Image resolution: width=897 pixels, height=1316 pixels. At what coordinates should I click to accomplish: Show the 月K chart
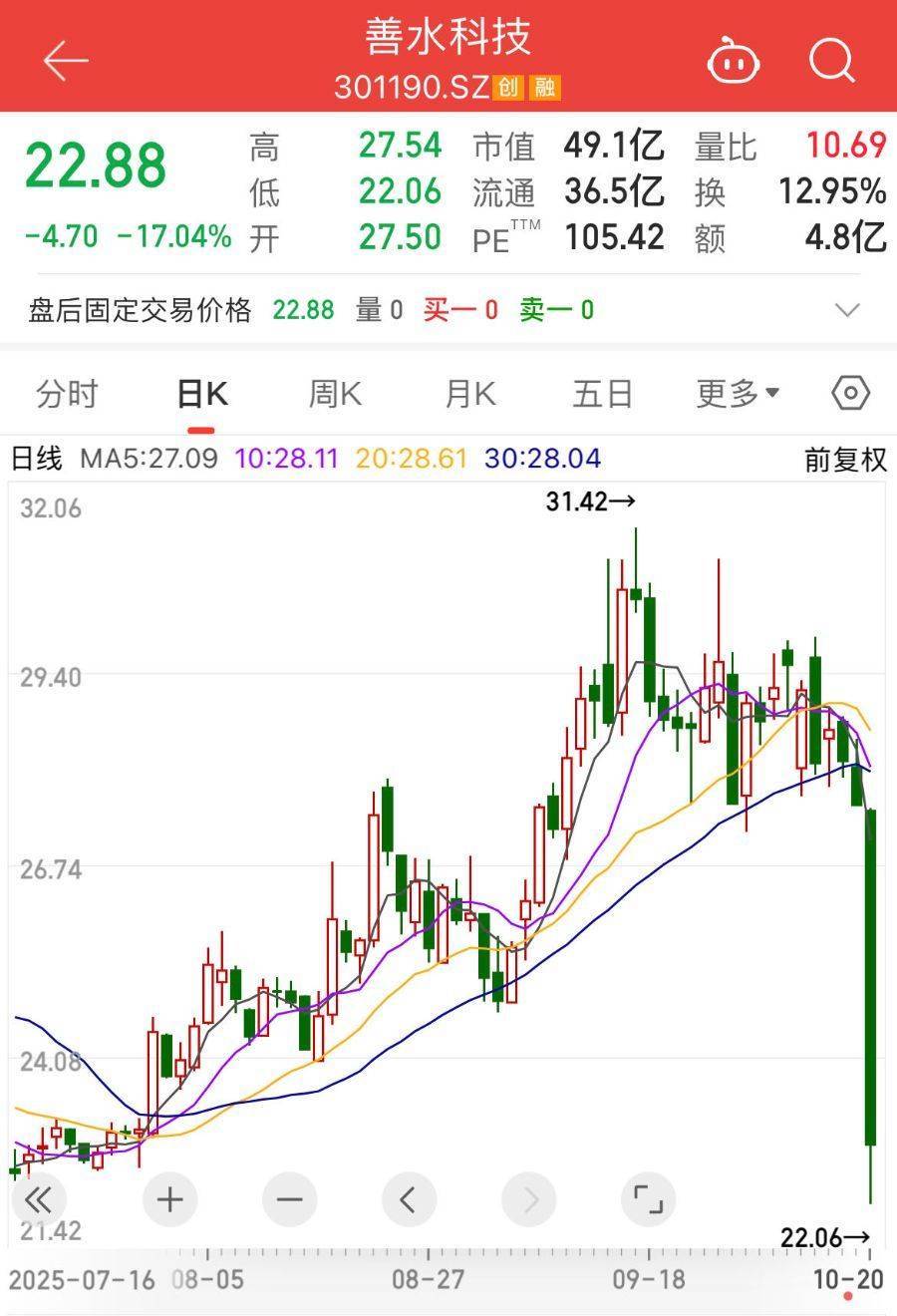[469, 394]
